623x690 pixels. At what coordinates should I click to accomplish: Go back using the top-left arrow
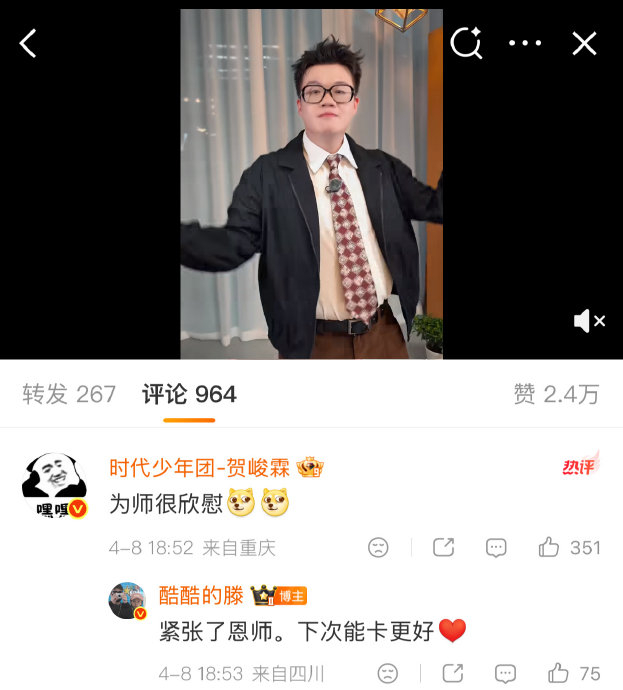28,43
